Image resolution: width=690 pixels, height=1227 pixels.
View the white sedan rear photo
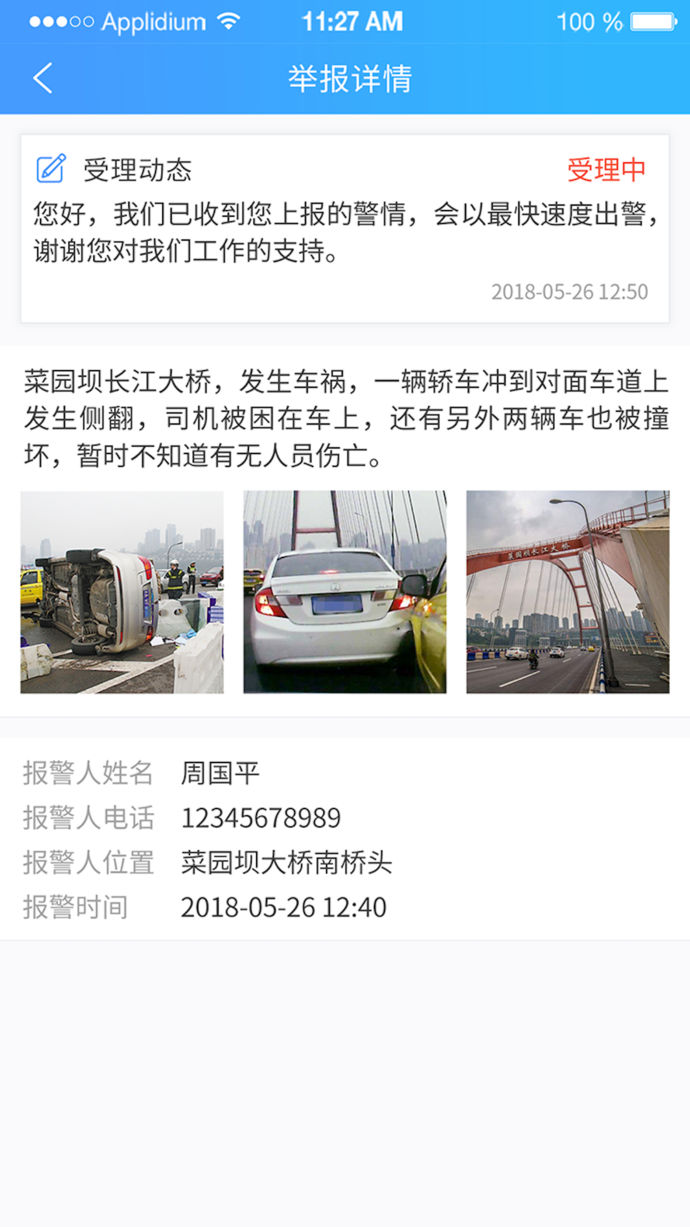pyautogui.click(x=345, y=592)
